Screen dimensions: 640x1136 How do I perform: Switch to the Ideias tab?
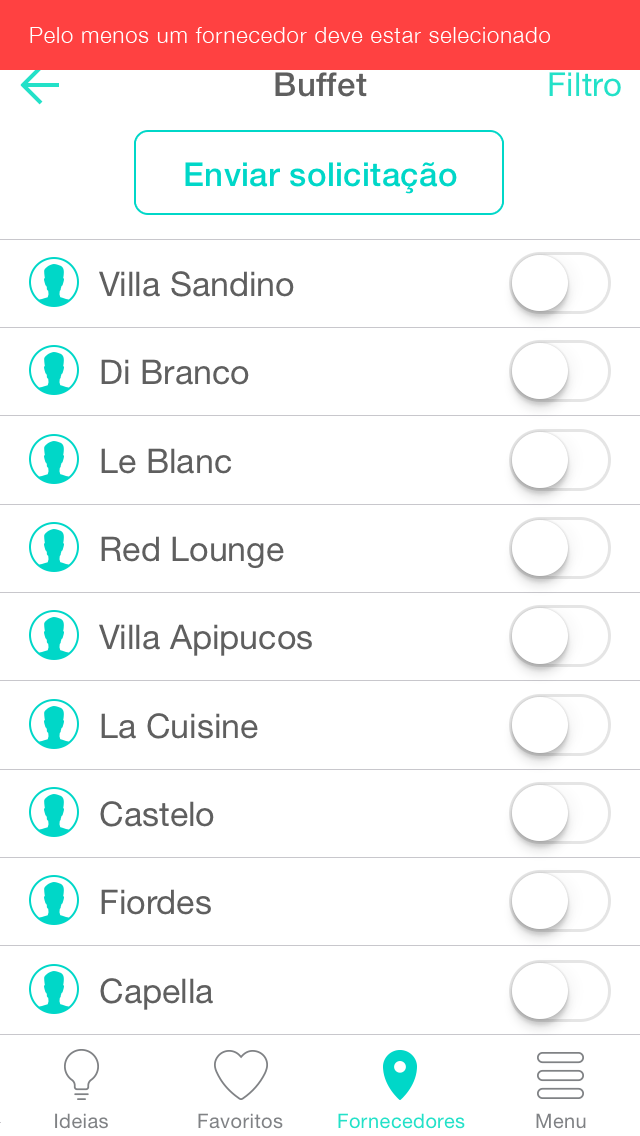[81, 1088]
